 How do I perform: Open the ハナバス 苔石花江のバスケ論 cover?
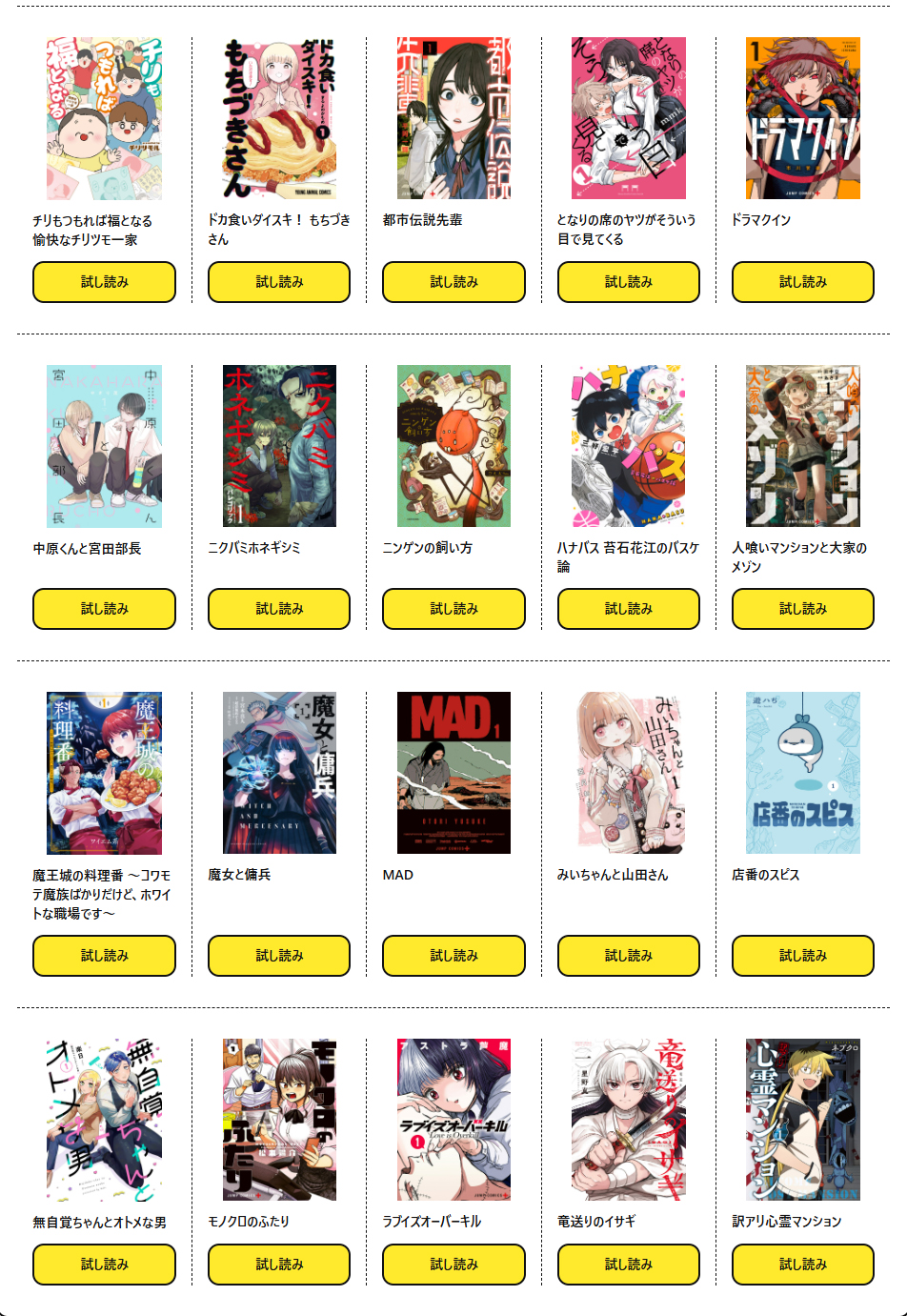628,446
